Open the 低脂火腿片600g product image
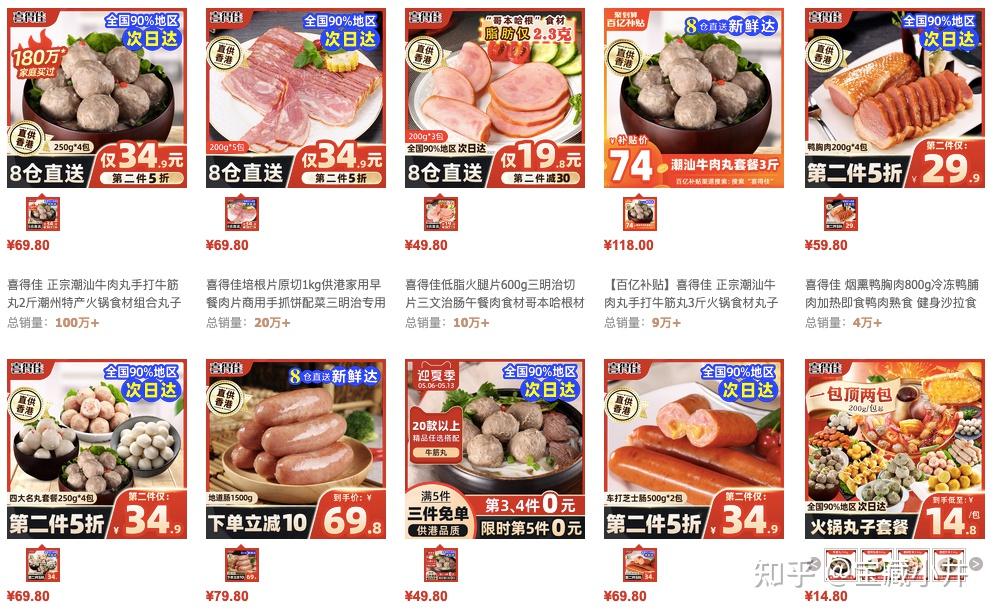Image resolution: width=995 pixels, height=614 pixels. (x=495, y=98)
